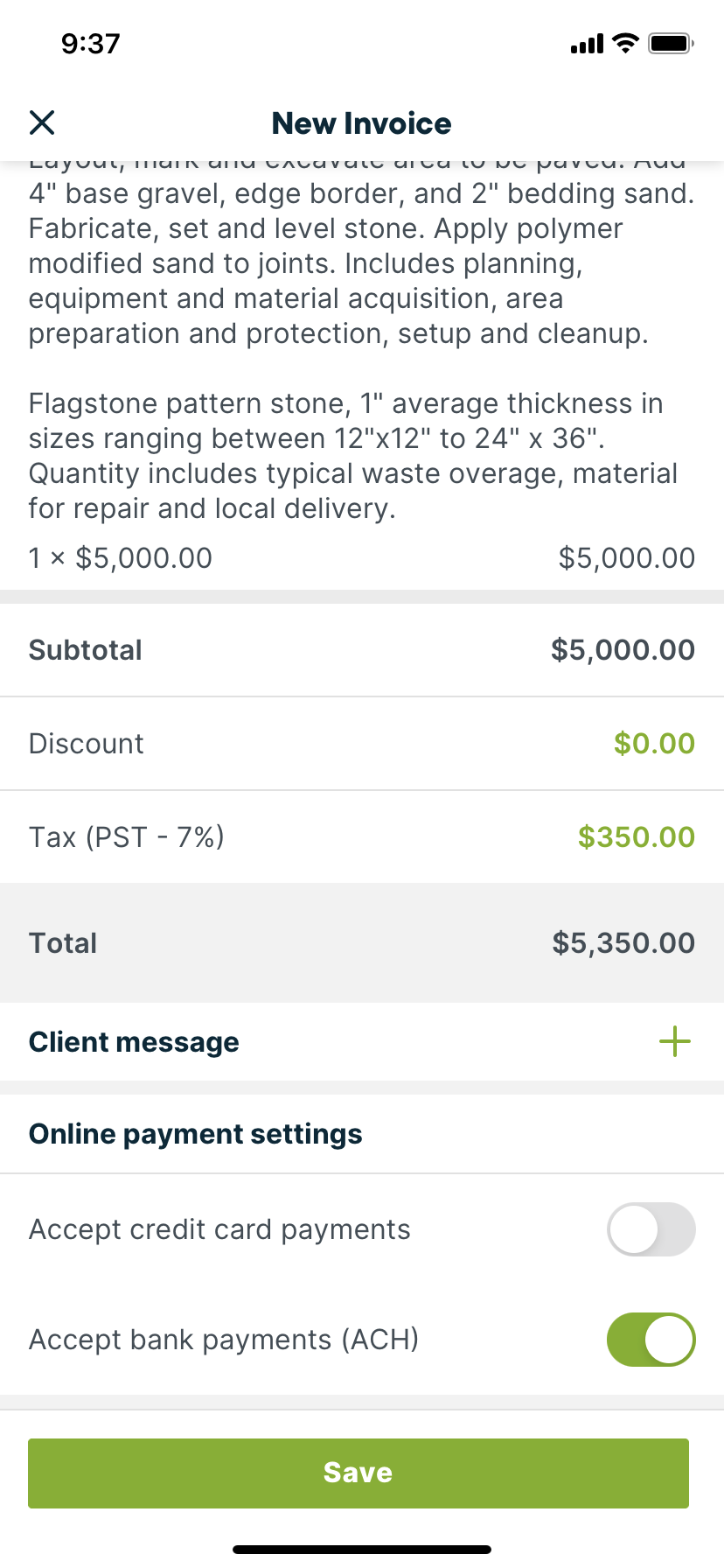Close the New Invoice screen
The image size is (724, 1568).
(x=42, y=122)
